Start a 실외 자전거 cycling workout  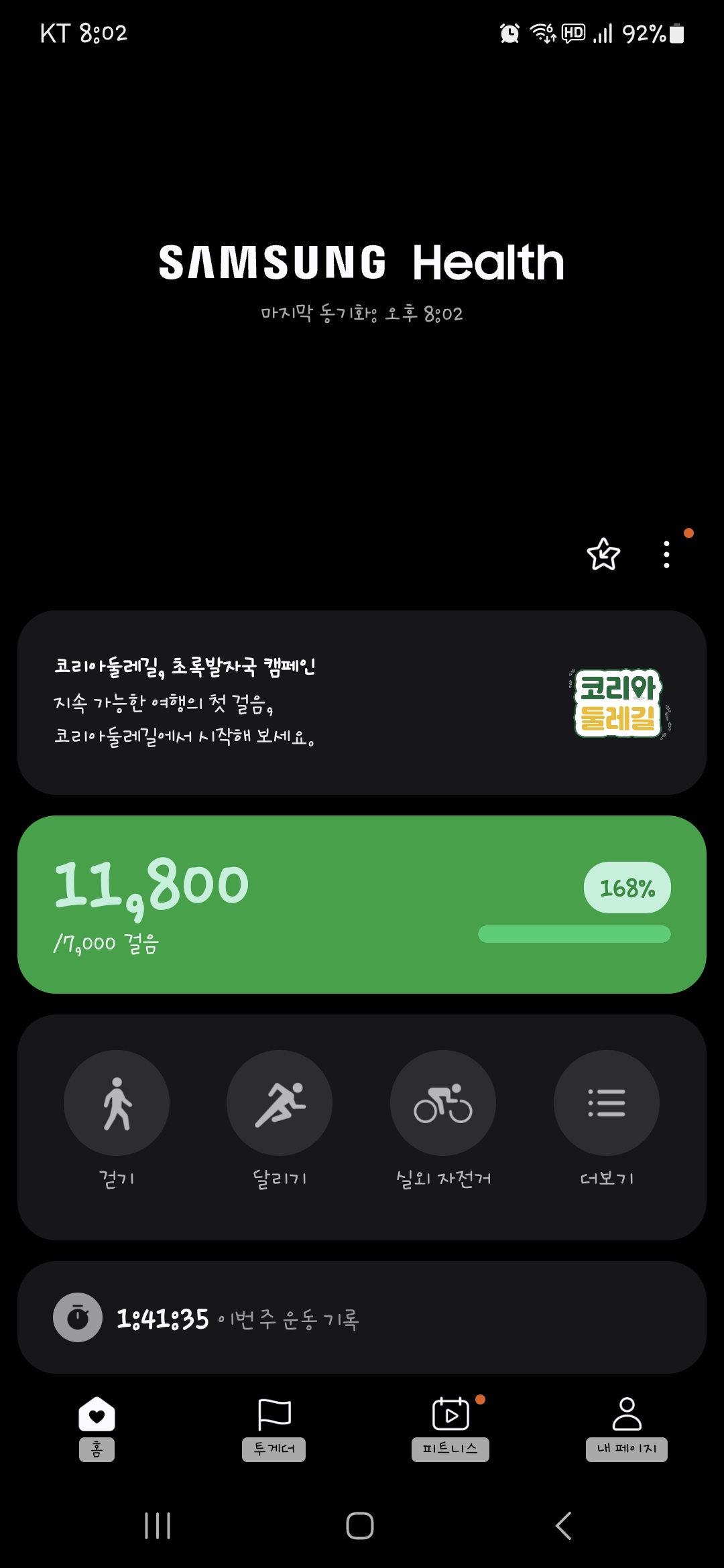pyautogui.click(x=443, y=1103)
